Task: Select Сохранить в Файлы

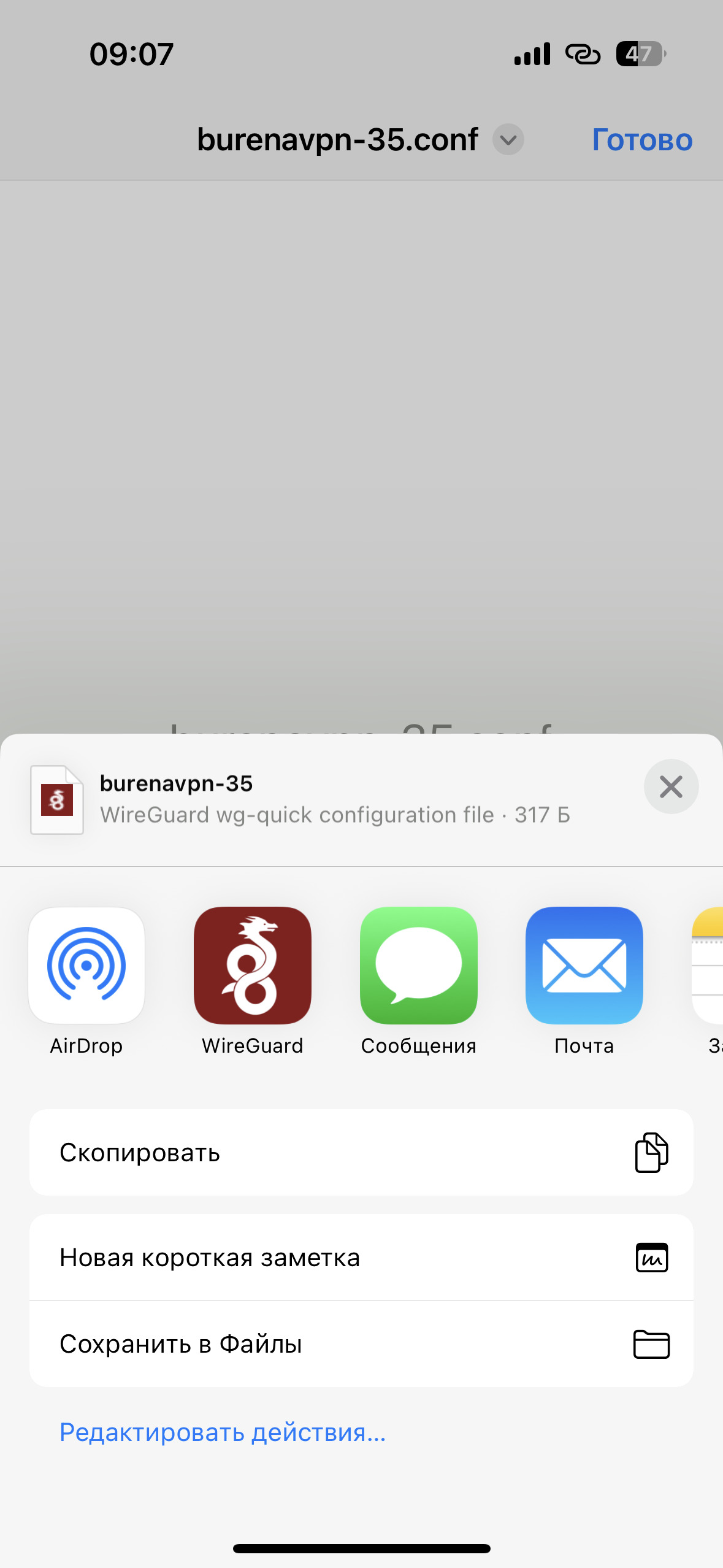Action: point(361,1344)
